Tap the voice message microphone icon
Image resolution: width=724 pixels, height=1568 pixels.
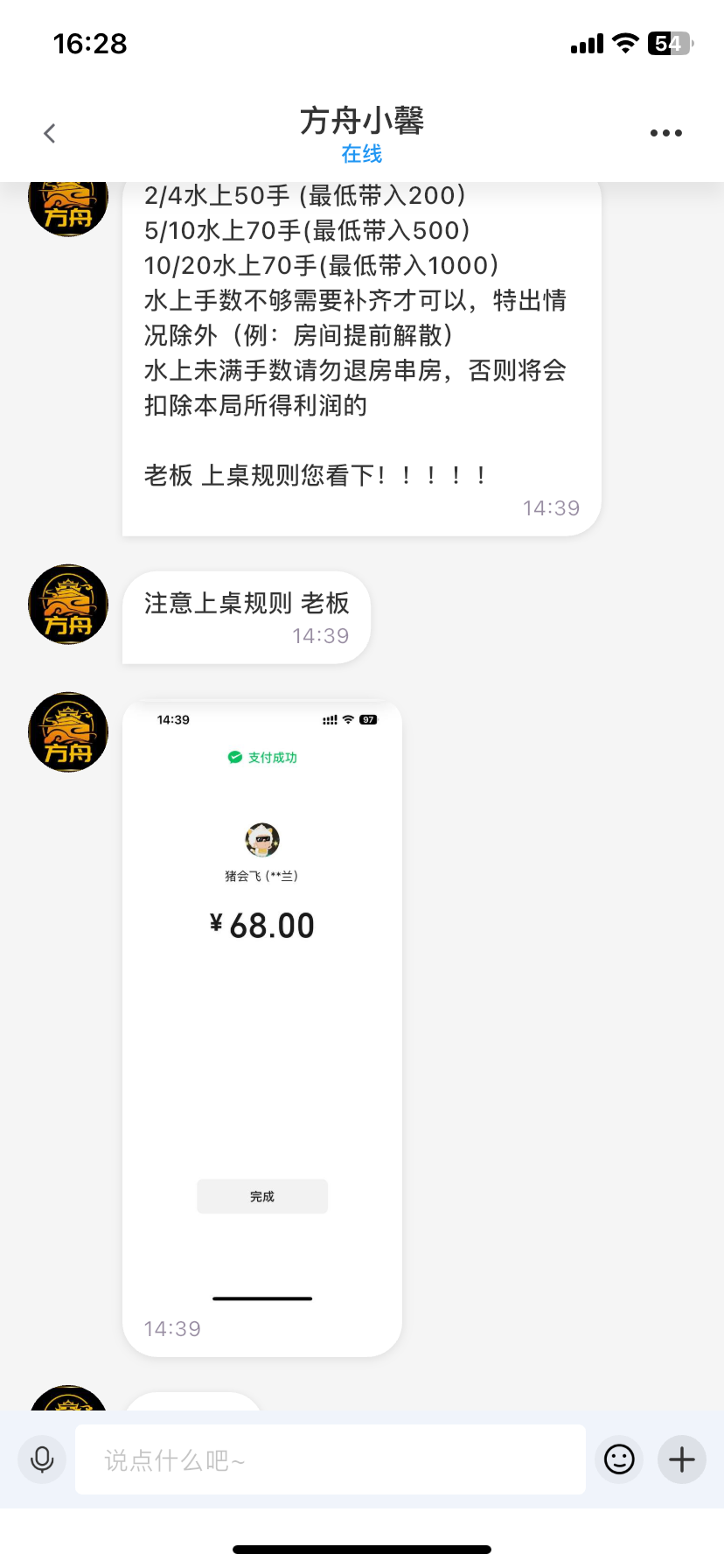42,1459
